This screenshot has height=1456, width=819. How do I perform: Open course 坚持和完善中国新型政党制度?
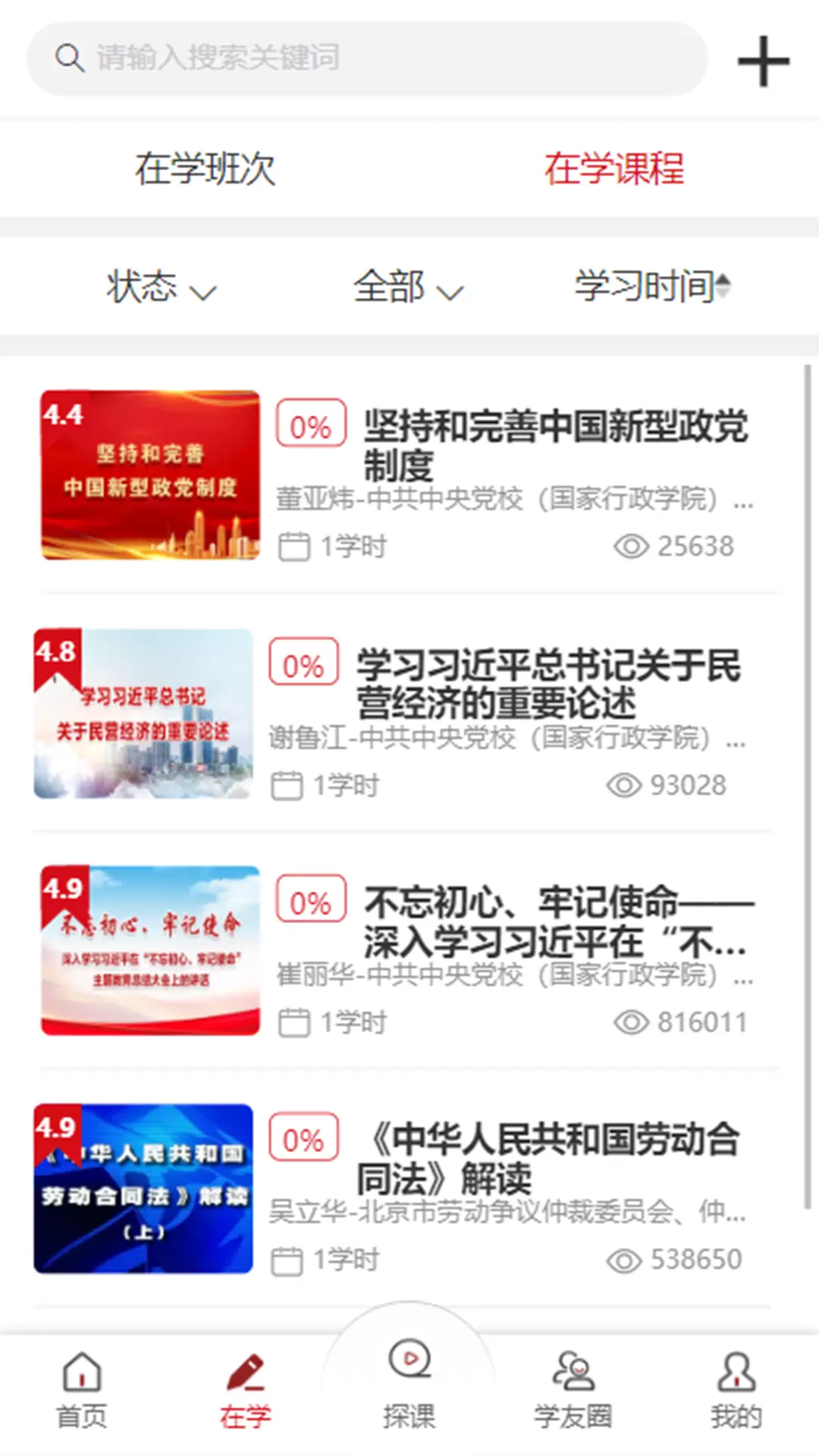coord(409,475)
